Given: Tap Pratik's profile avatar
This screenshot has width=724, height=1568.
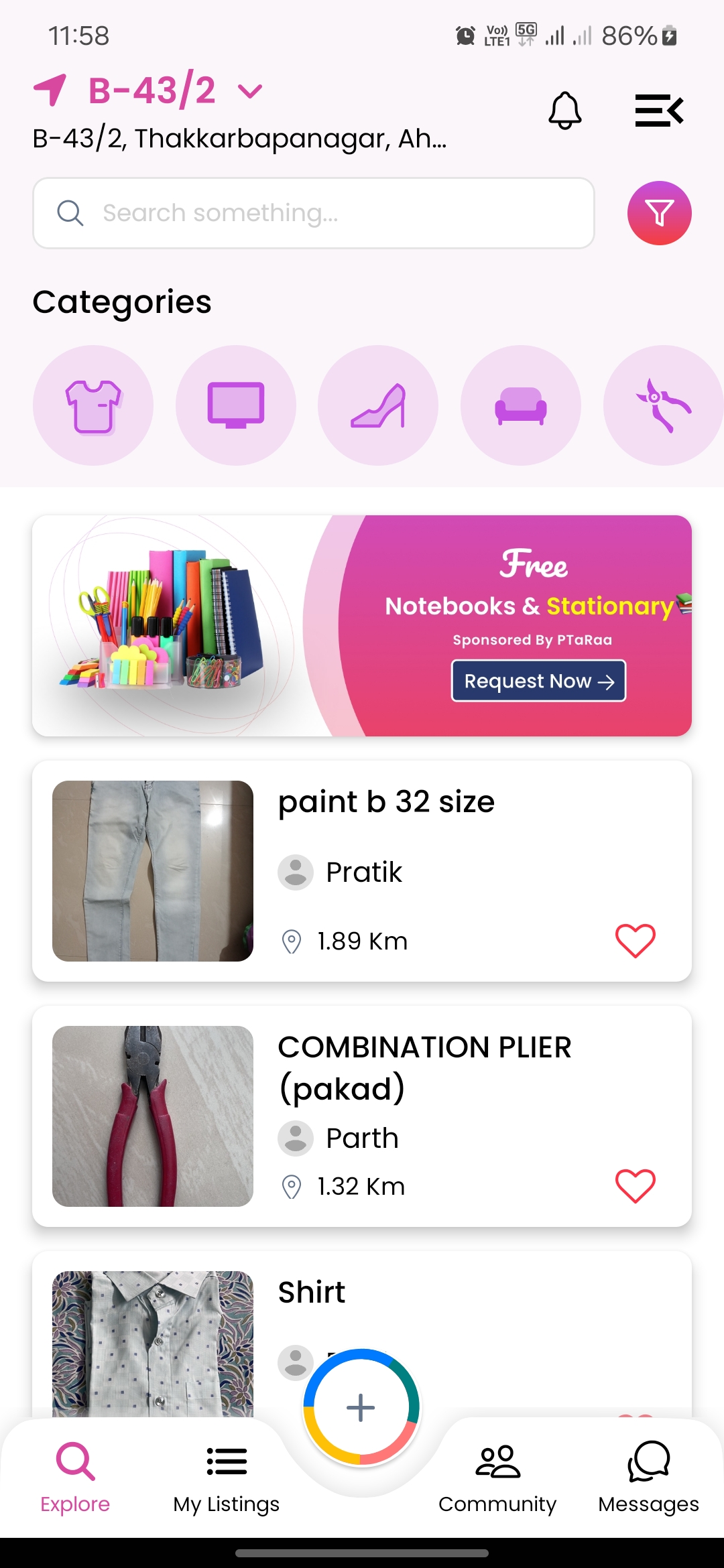Looking at the screenshot, I should click(x=296, y=872).
